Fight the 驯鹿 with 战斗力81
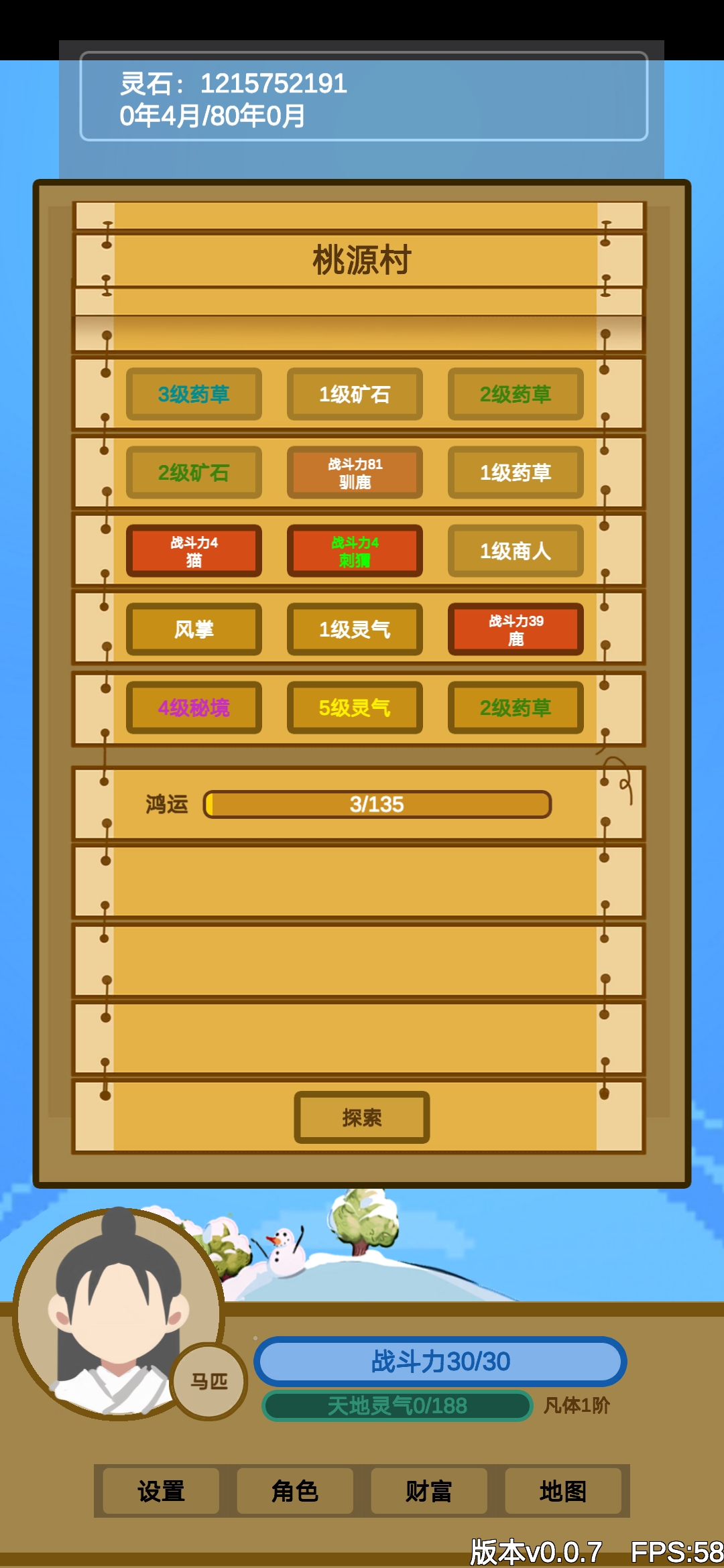 [x=355, y=472]
